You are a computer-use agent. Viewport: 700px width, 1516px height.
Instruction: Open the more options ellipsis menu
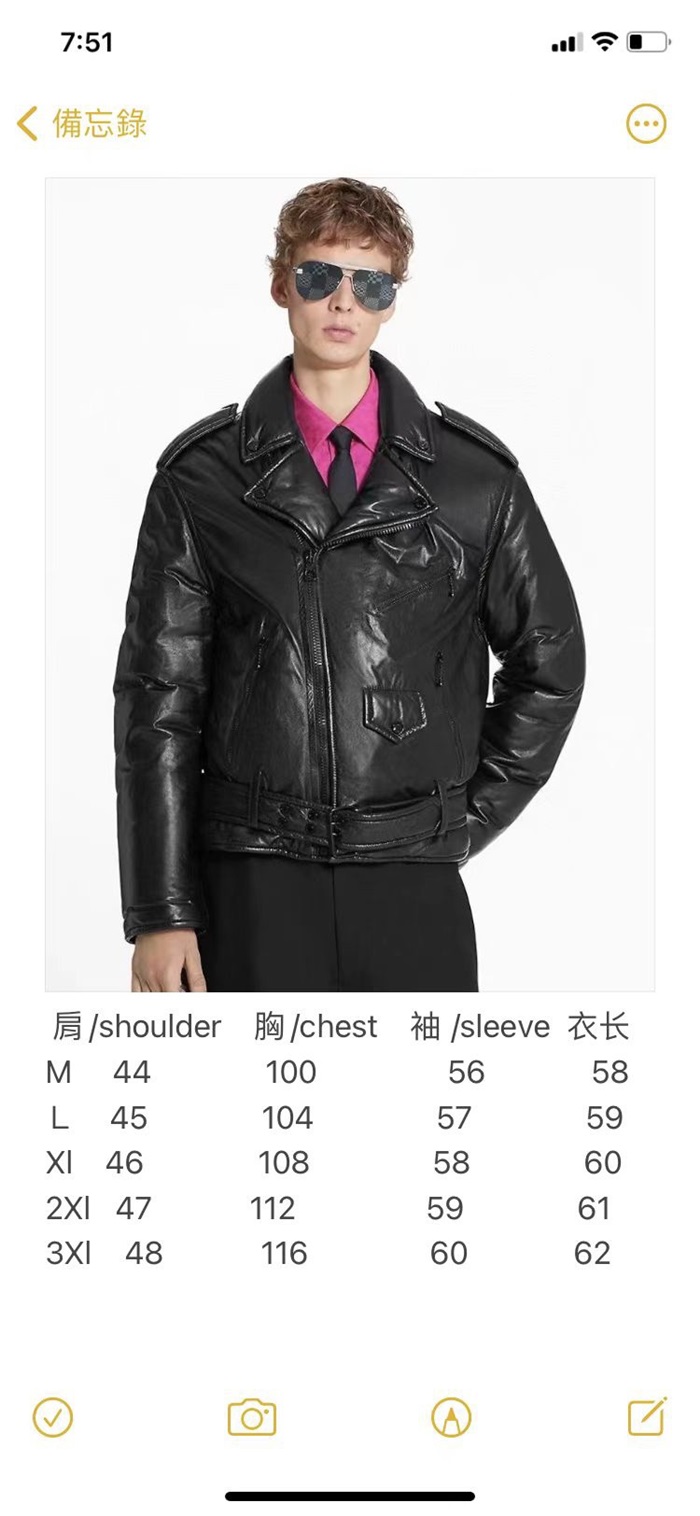(x=645, y=124)
